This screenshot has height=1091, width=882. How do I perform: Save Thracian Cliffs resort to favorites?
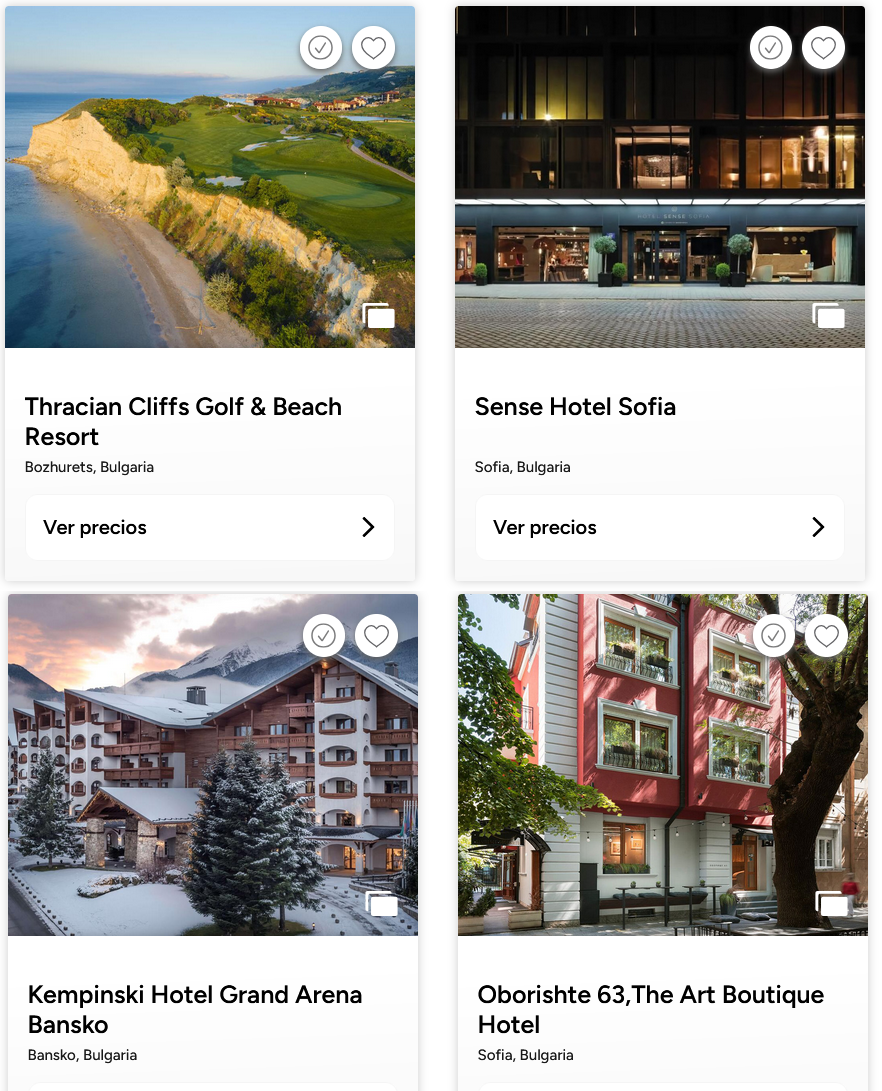click(373, 48)
